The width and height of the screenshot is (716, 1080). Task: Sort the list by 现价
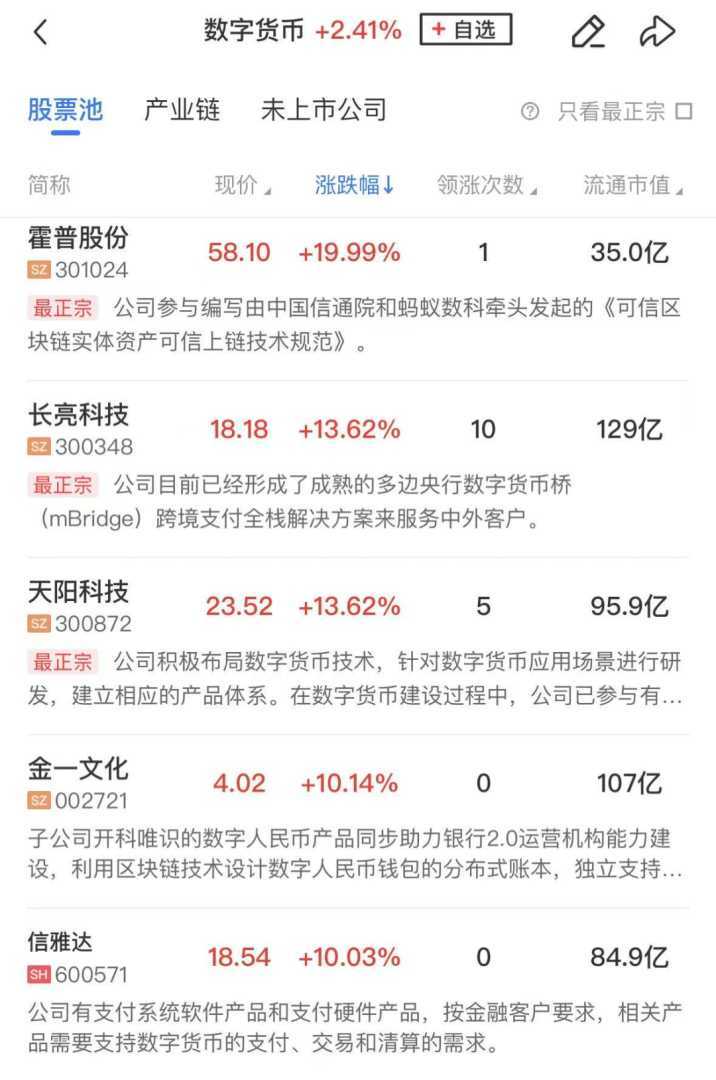coord(242,185)
